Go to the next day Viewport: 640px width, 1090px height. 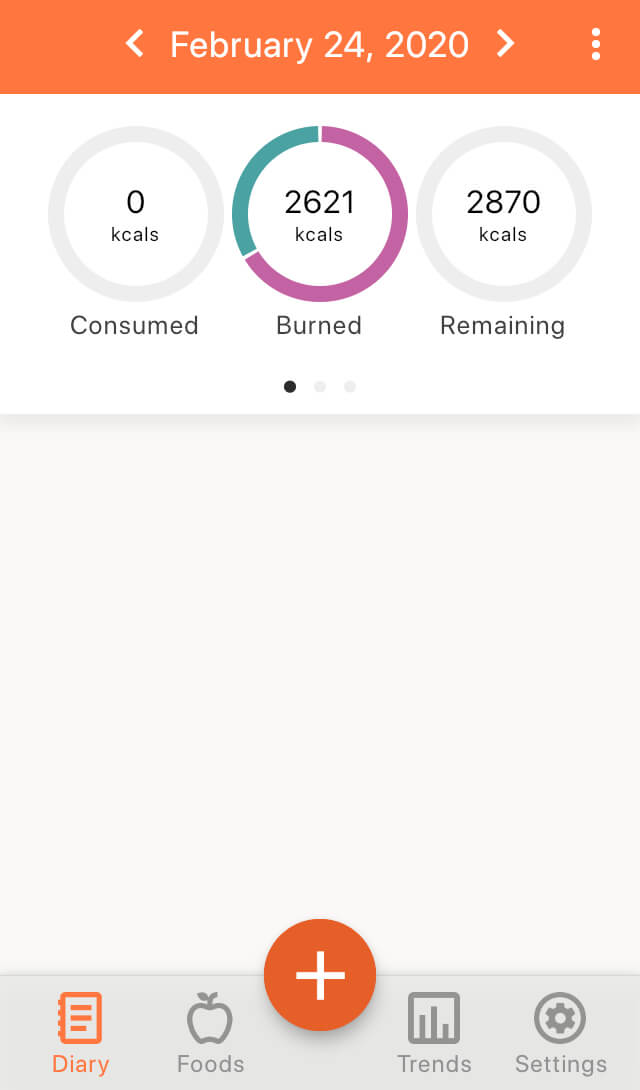[505, 44]
